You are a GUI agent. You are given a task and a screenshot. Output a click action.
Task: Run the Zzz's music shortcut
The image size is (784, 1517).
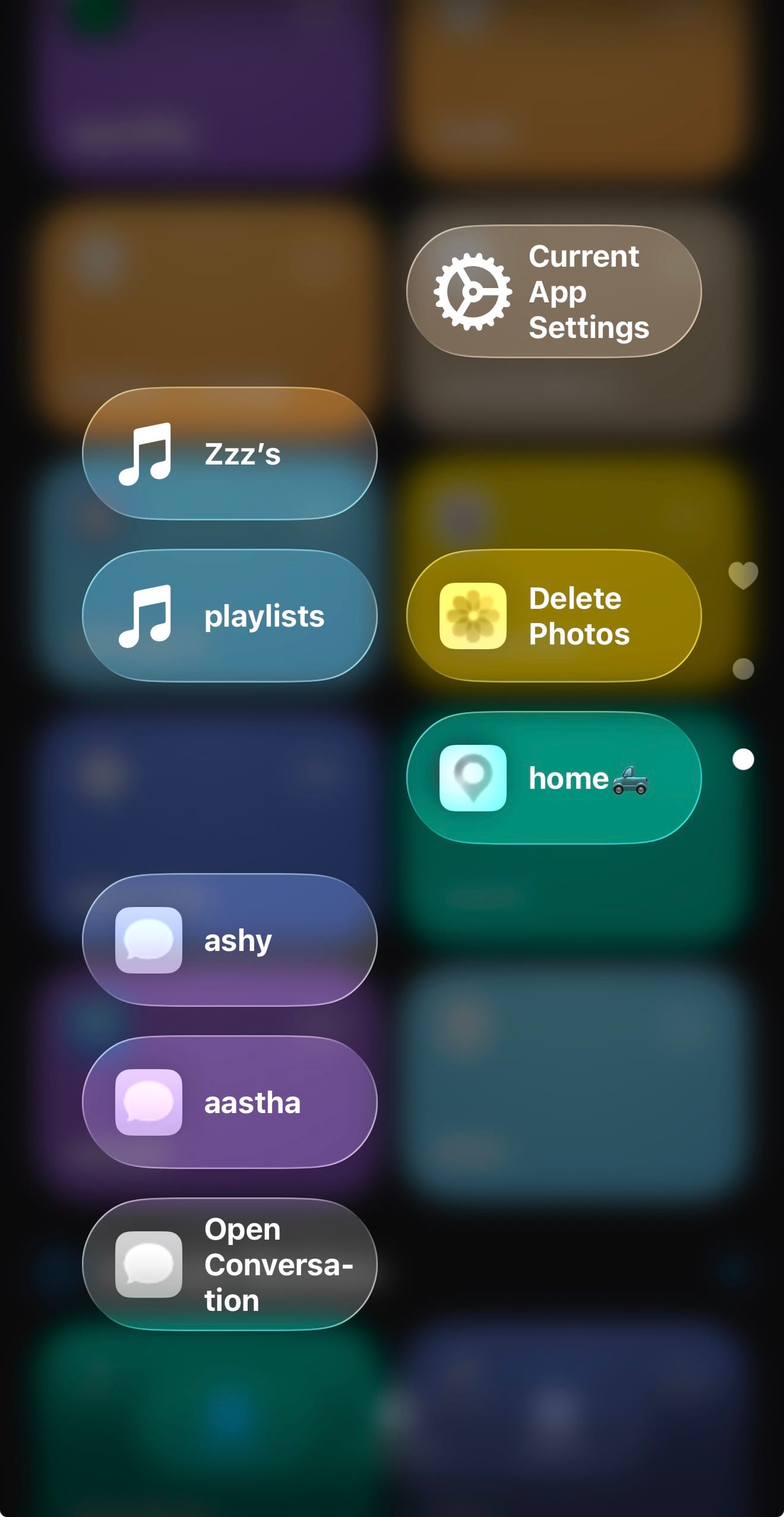229,454
